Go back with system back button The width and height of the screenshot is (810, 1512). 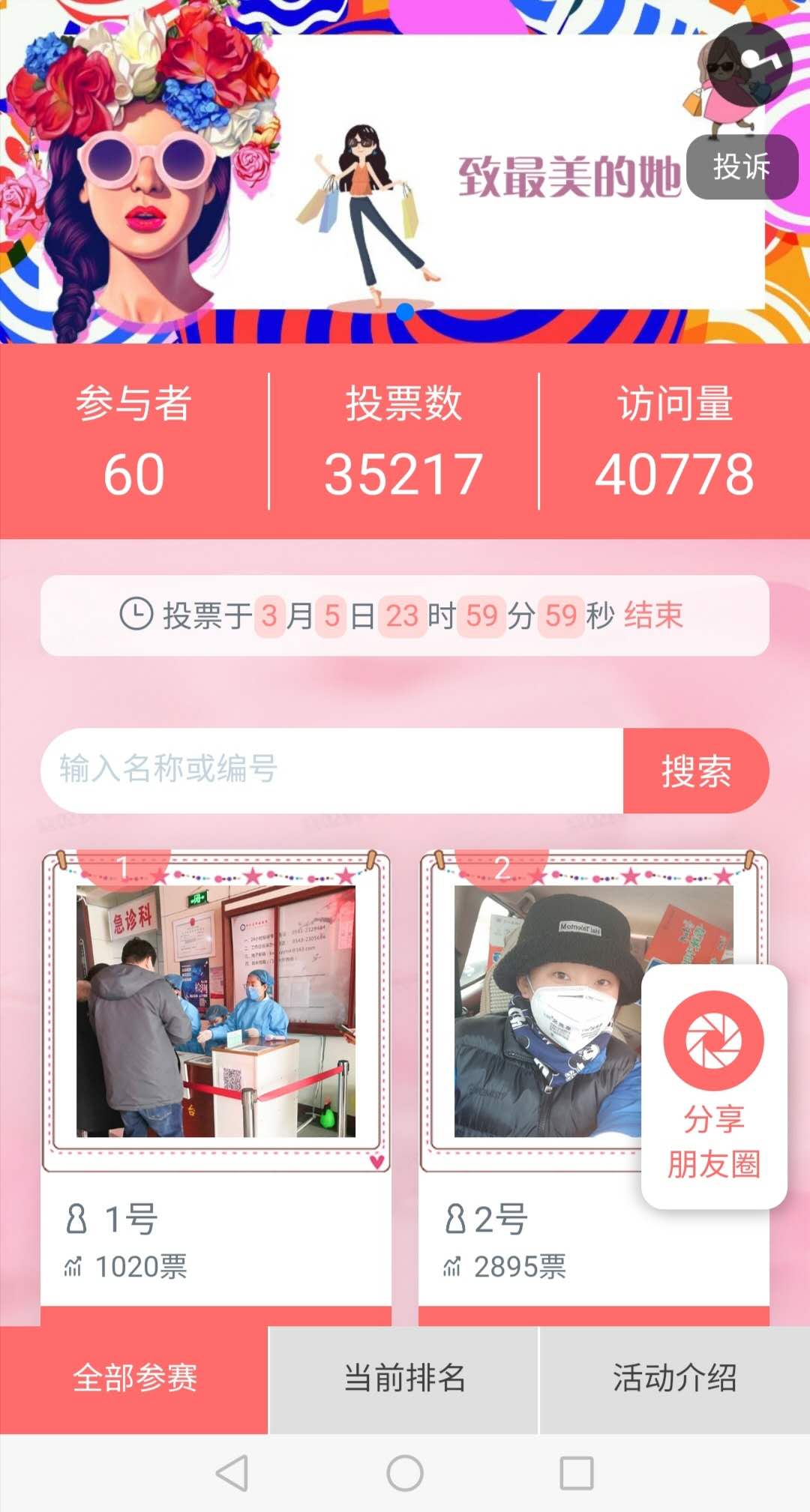[232, 1473]
